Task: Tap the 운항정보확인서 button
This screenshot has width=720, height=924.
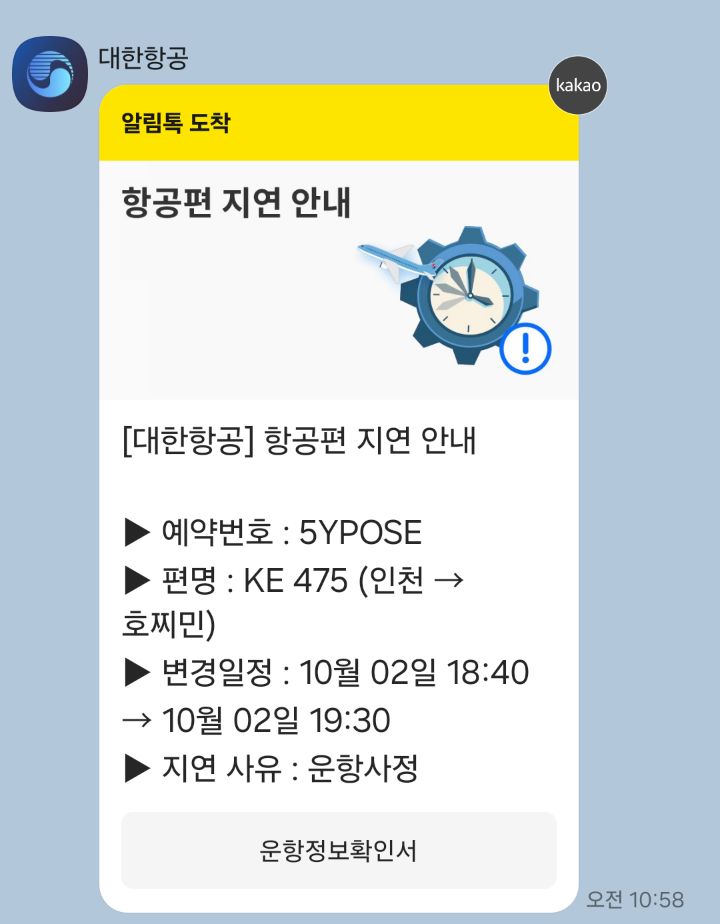Action: (x=338, y=850)
